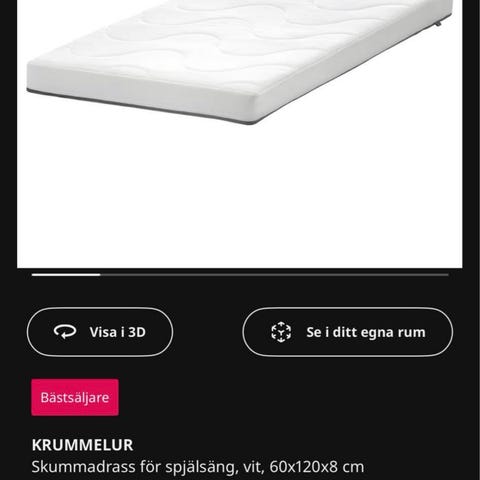Tap the Visa i 3D button

click(100, 332)
